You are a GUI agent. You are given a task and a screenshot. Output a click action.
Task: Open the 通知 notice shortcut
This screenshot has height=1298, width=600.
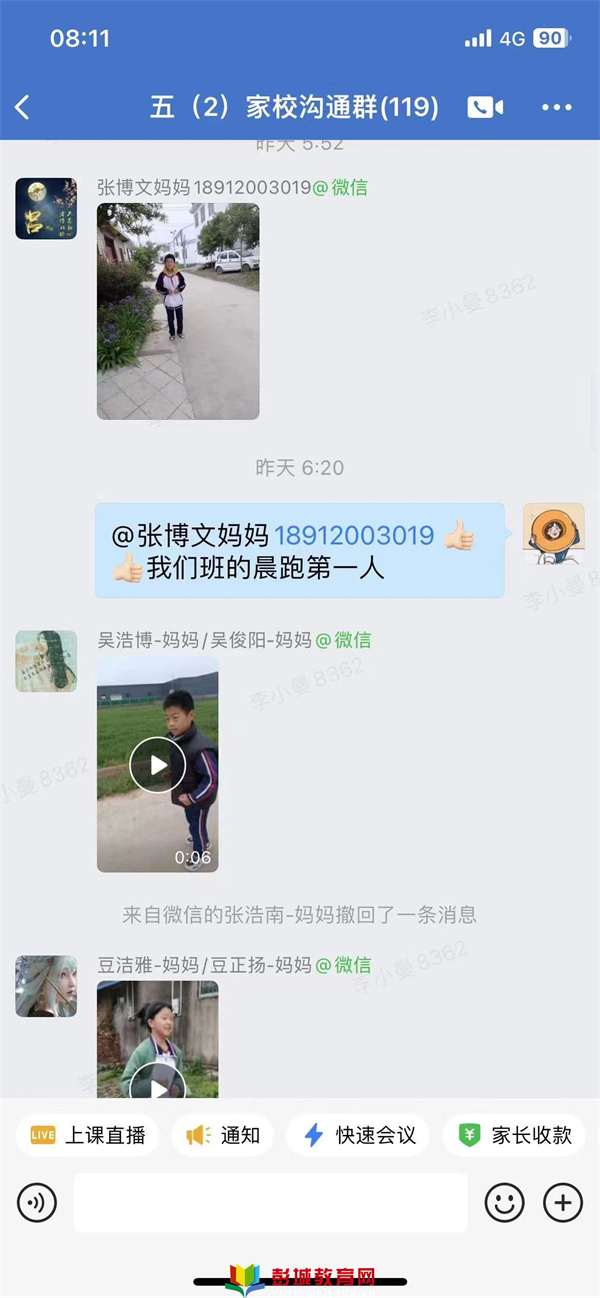(224, 1135)
